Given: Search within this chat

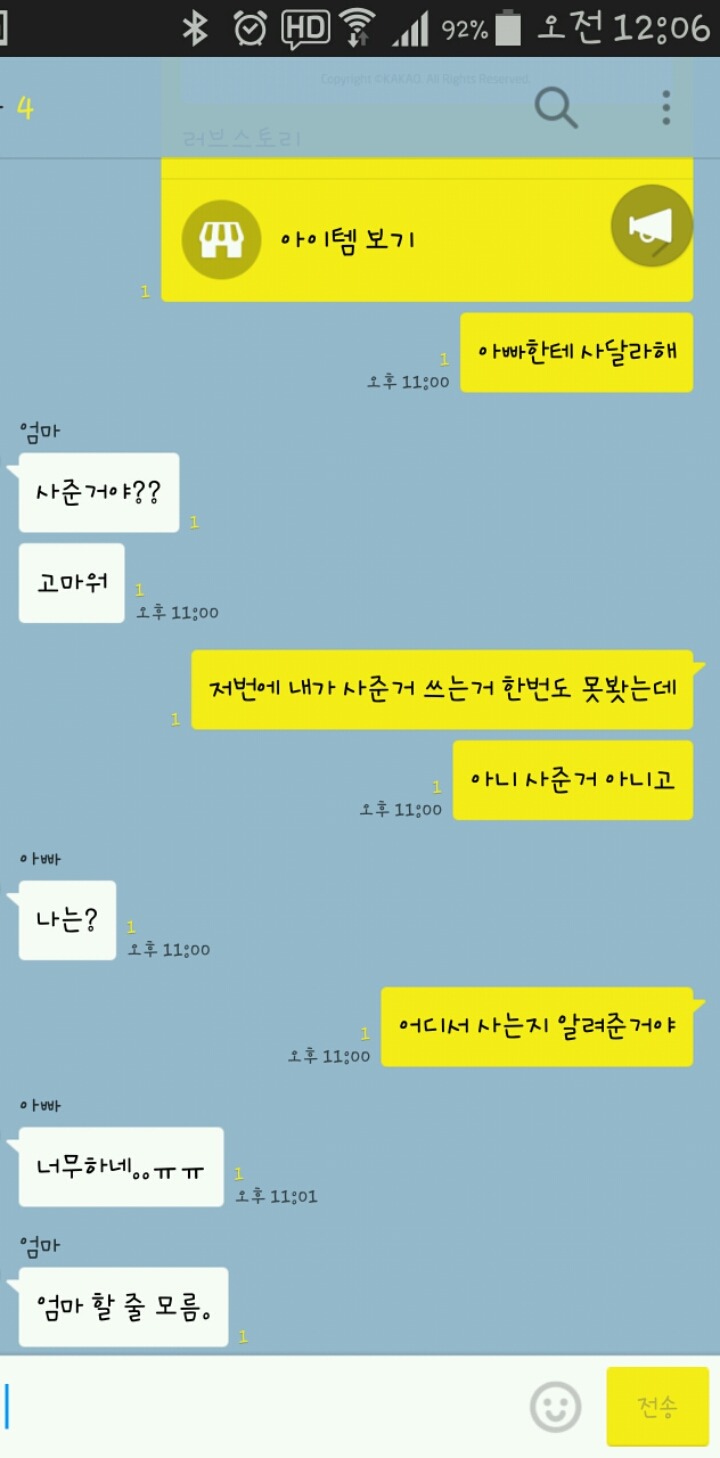Looking at the screenshot, I should (x=556, y=107).
